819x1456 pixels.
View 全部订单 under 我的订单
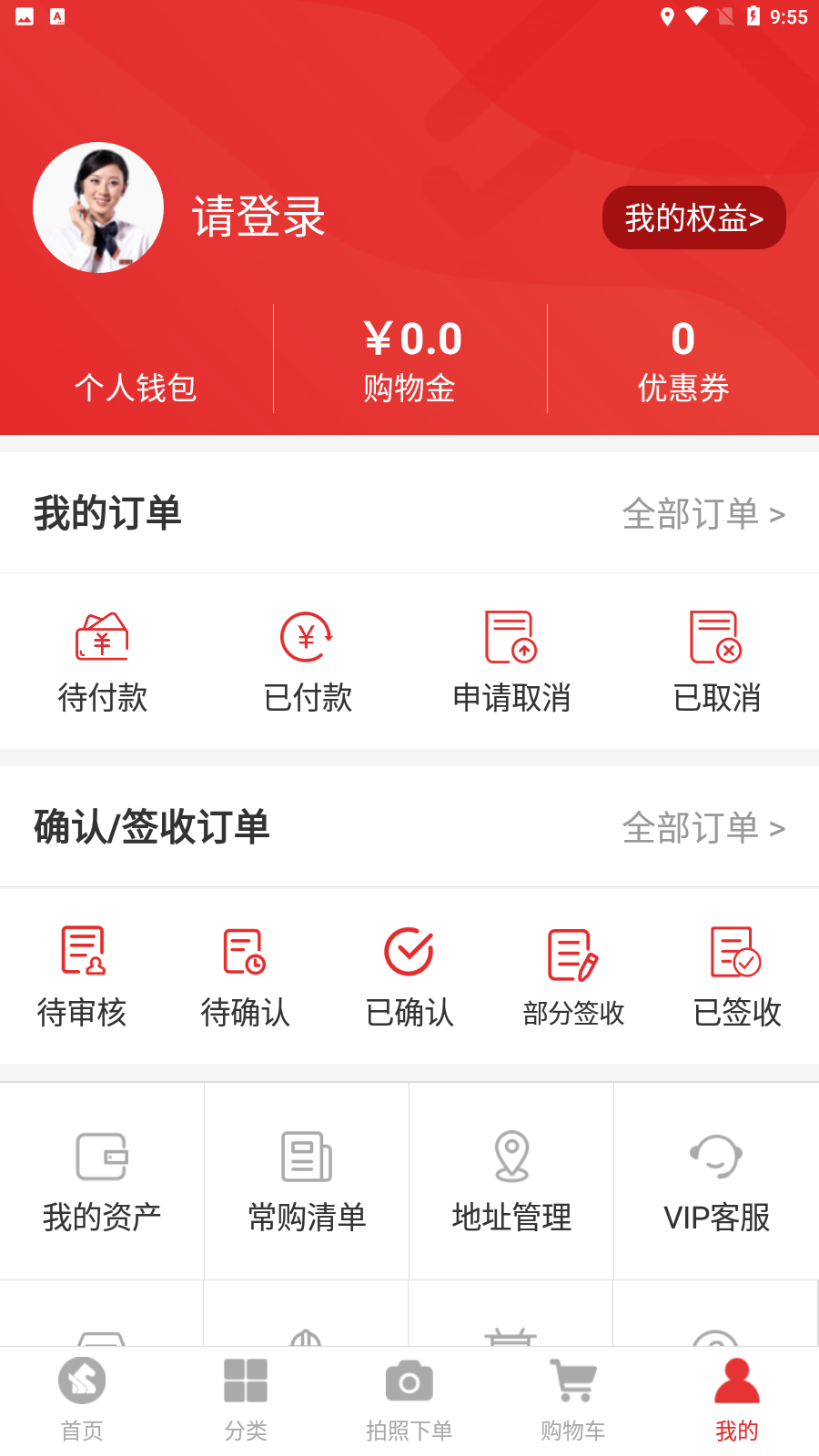pos(705,512)
